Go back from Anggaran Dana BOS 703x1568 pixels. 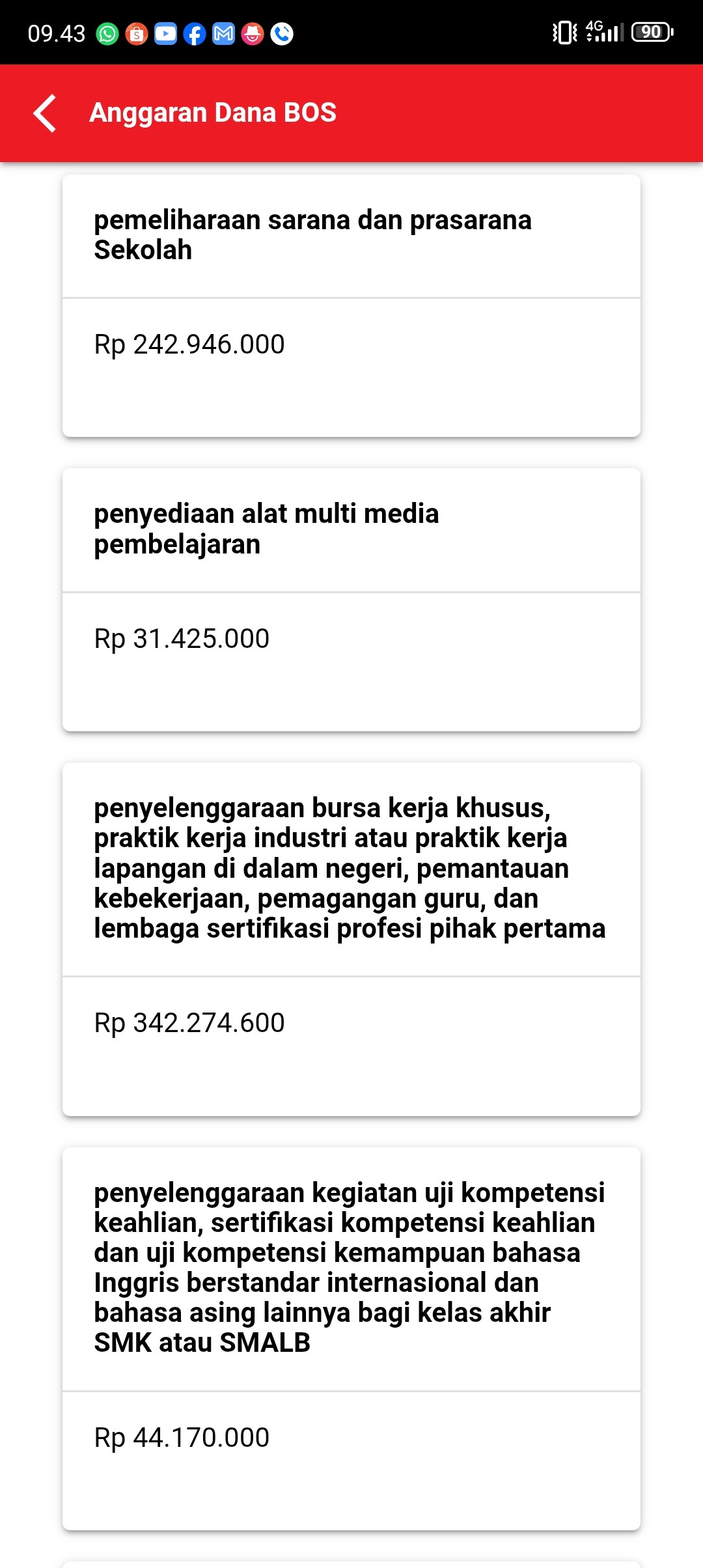click(x=45, y=113)
